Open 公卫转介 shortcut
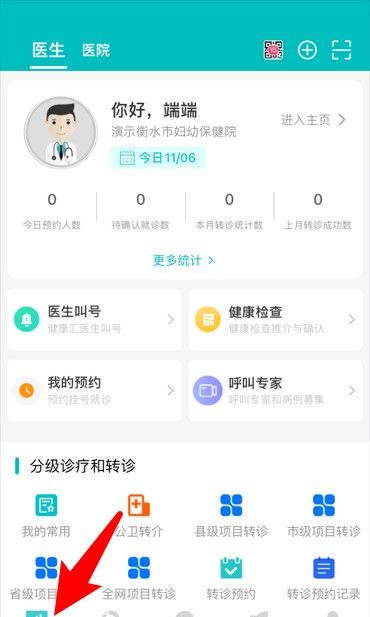This screenshot has height=617, width=370. [x=139, y=516]
